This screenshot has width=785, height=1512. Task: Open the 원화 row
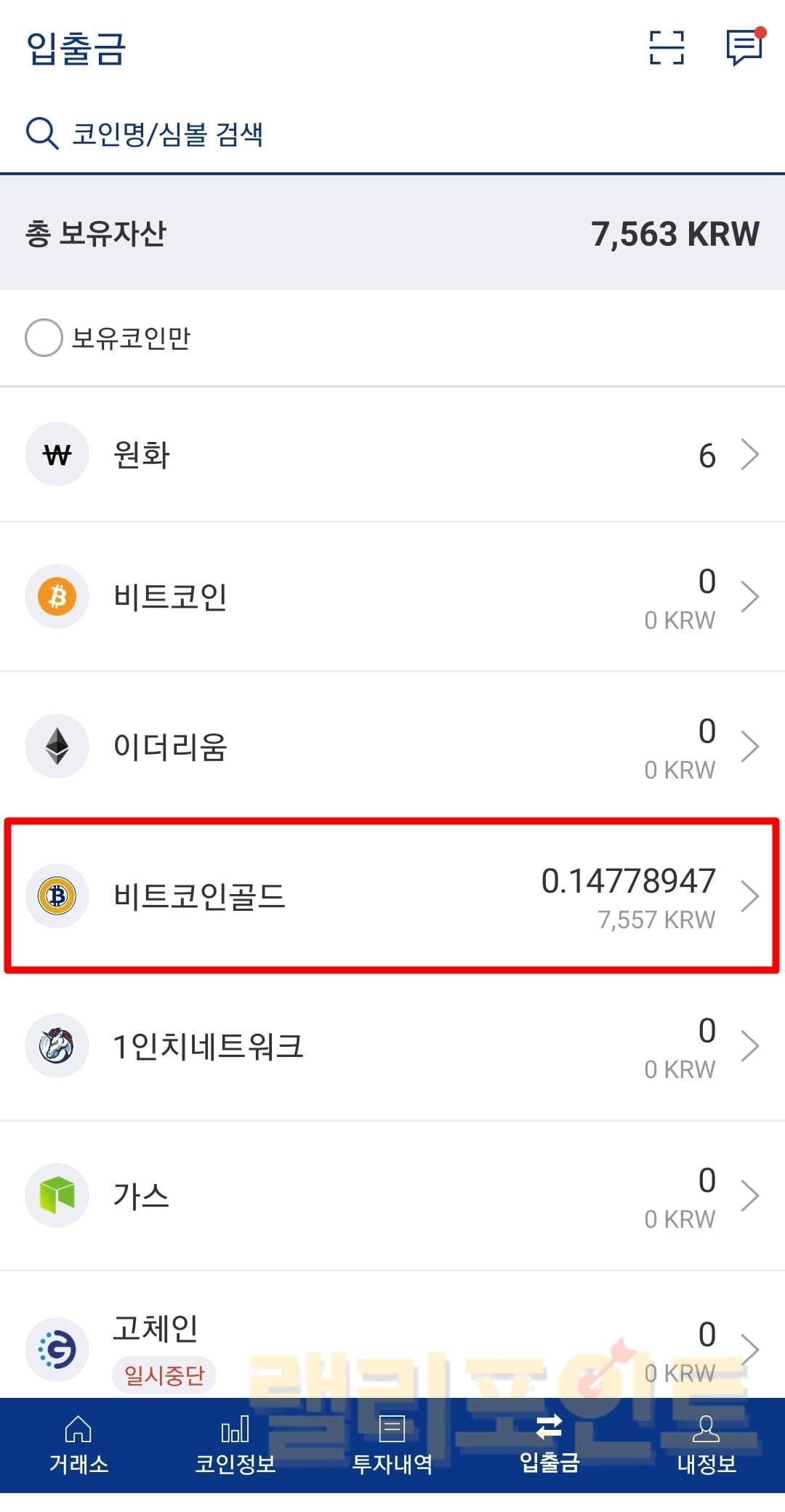pyautogui.click(x=392, y=454)
